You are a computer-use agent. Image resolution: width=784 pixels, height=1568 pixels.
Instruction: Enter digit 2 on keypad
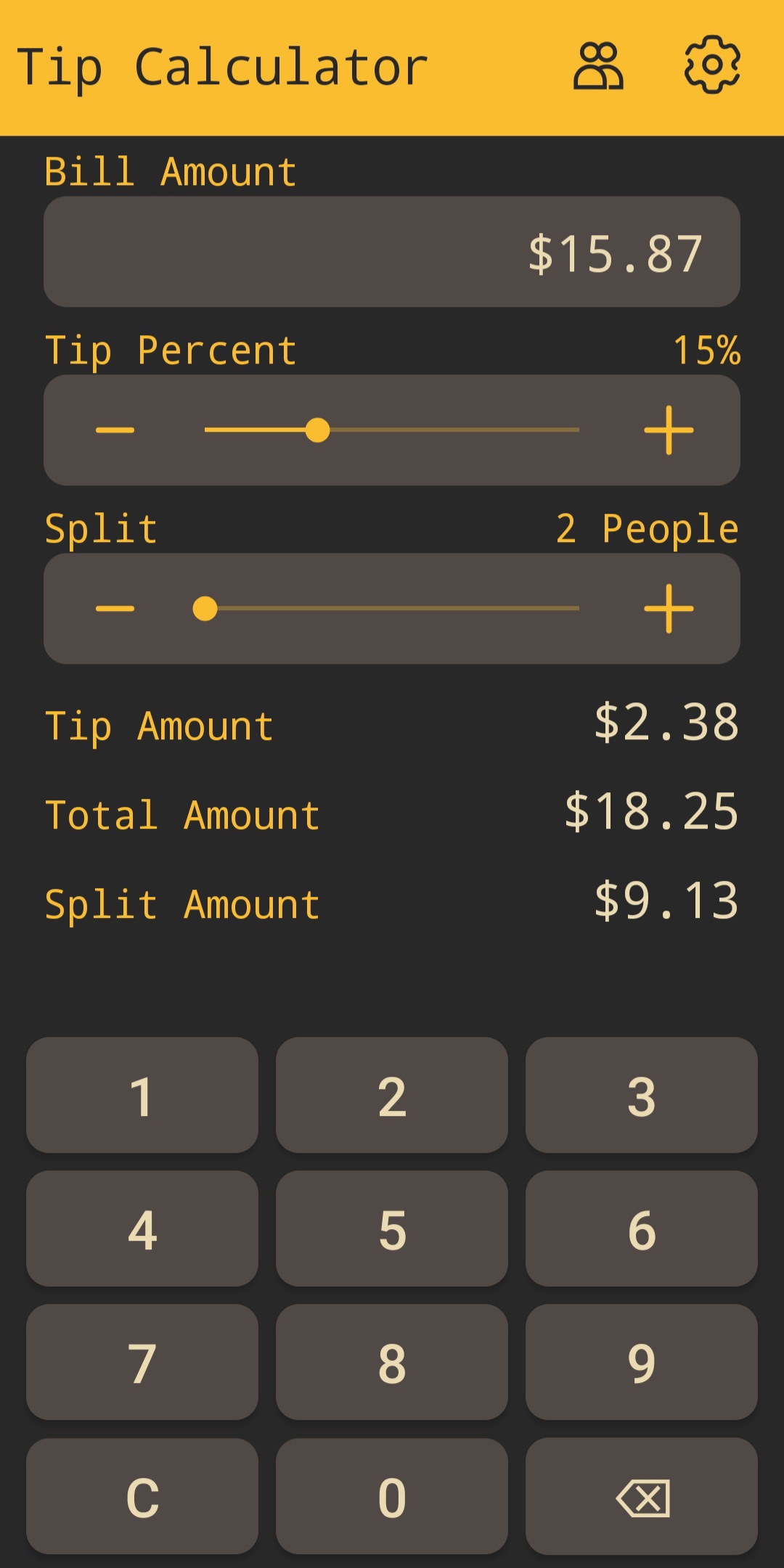tap(392, 1095)
